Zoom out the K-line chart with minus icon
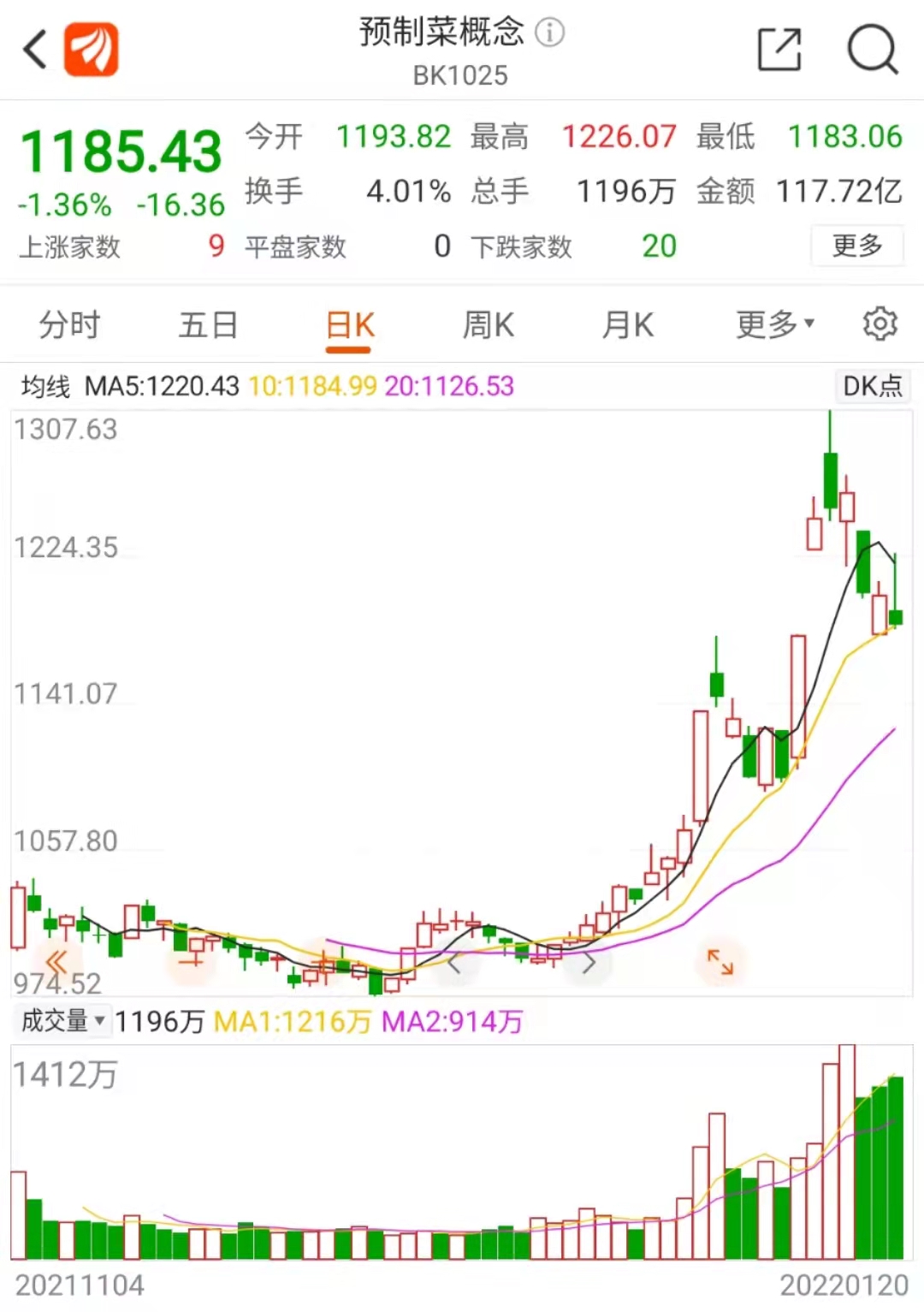 point(190,962)
